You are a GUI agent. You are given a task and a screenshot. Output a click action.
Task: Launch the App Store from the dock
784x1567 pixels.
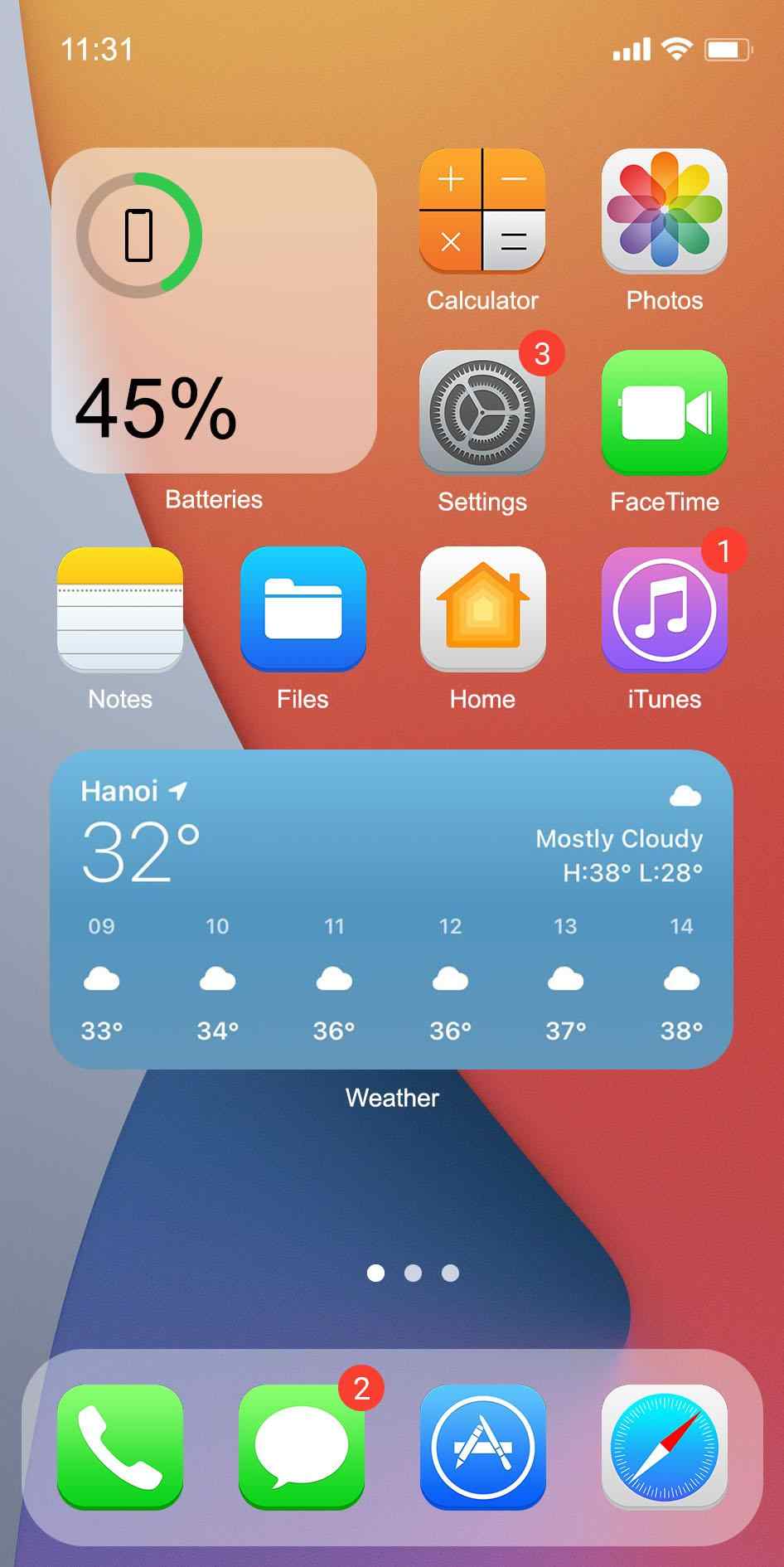(x=482, y=1447)
